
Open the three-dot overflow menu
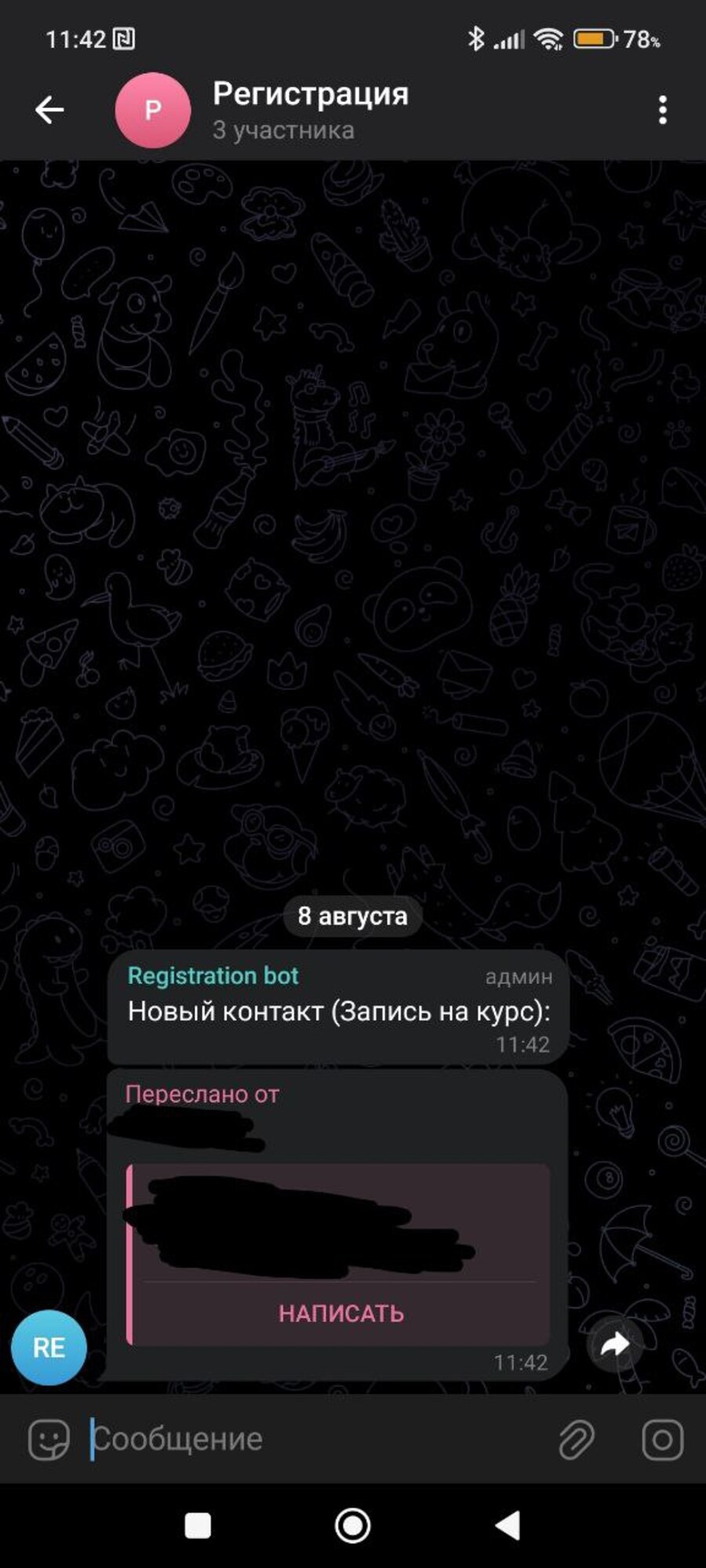click(x=663, y=110)
